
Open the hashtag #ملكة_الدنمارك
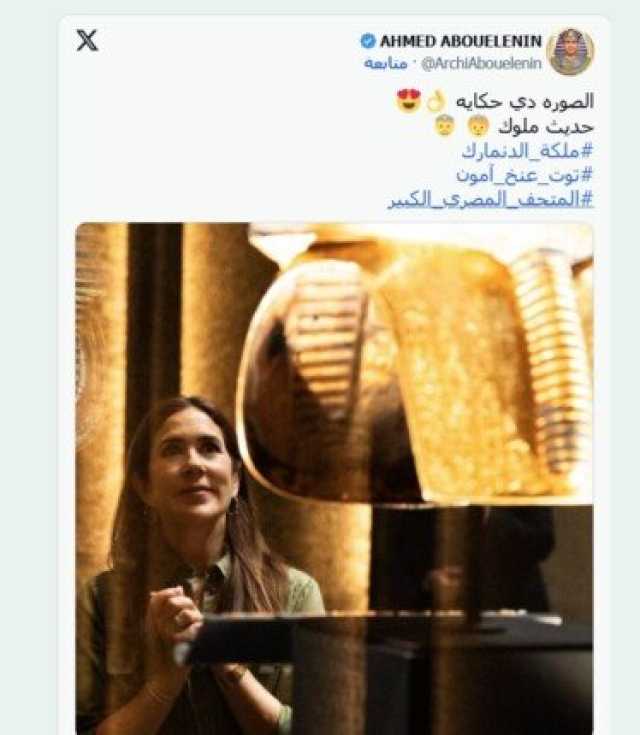[x=527, y=151]
